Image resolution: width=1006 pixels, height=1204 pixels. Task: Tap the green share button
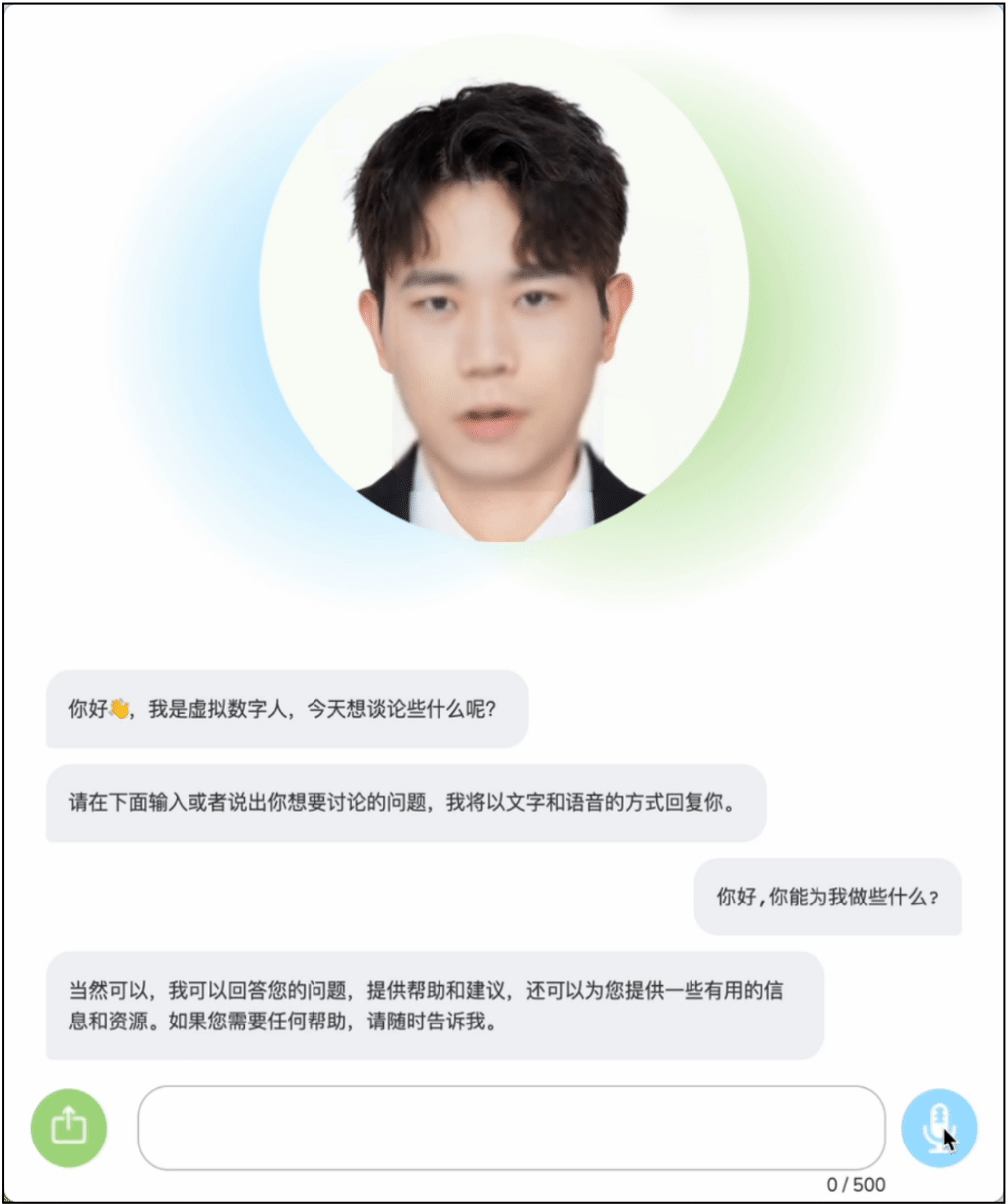point(68,1128)
